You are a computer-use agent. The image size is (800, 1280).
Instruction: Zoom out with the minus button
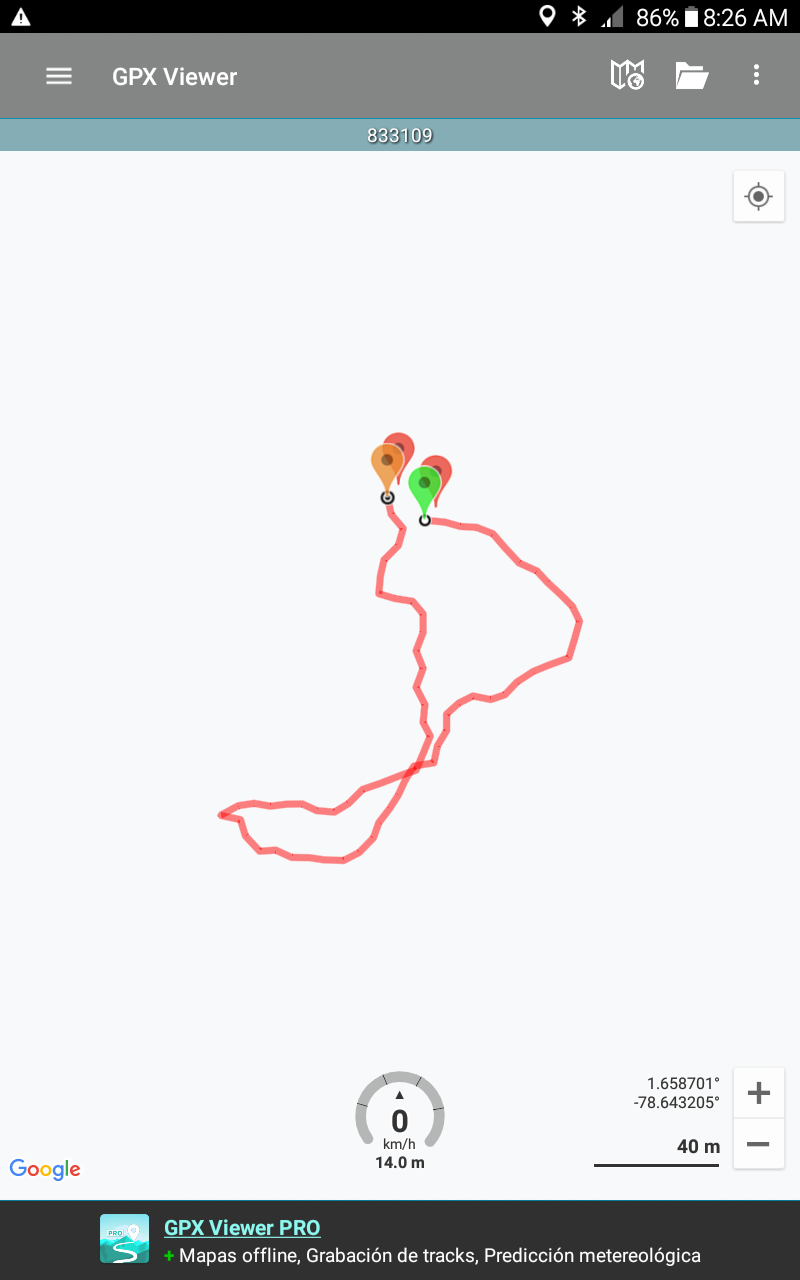pos(758,1144)
